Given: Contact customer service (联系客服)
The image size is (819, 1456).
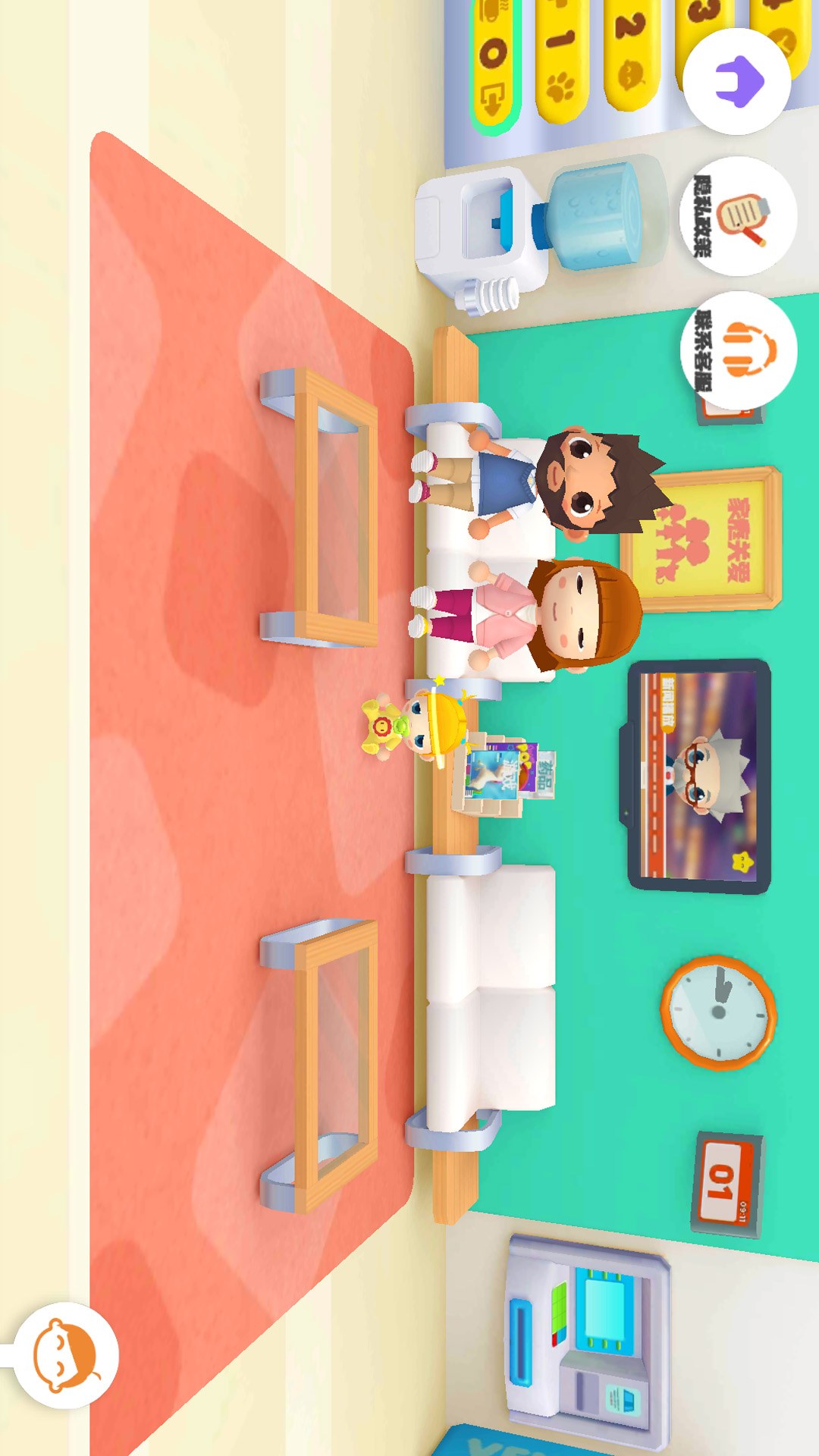Looking at the screenshot, I should [739, 350].
